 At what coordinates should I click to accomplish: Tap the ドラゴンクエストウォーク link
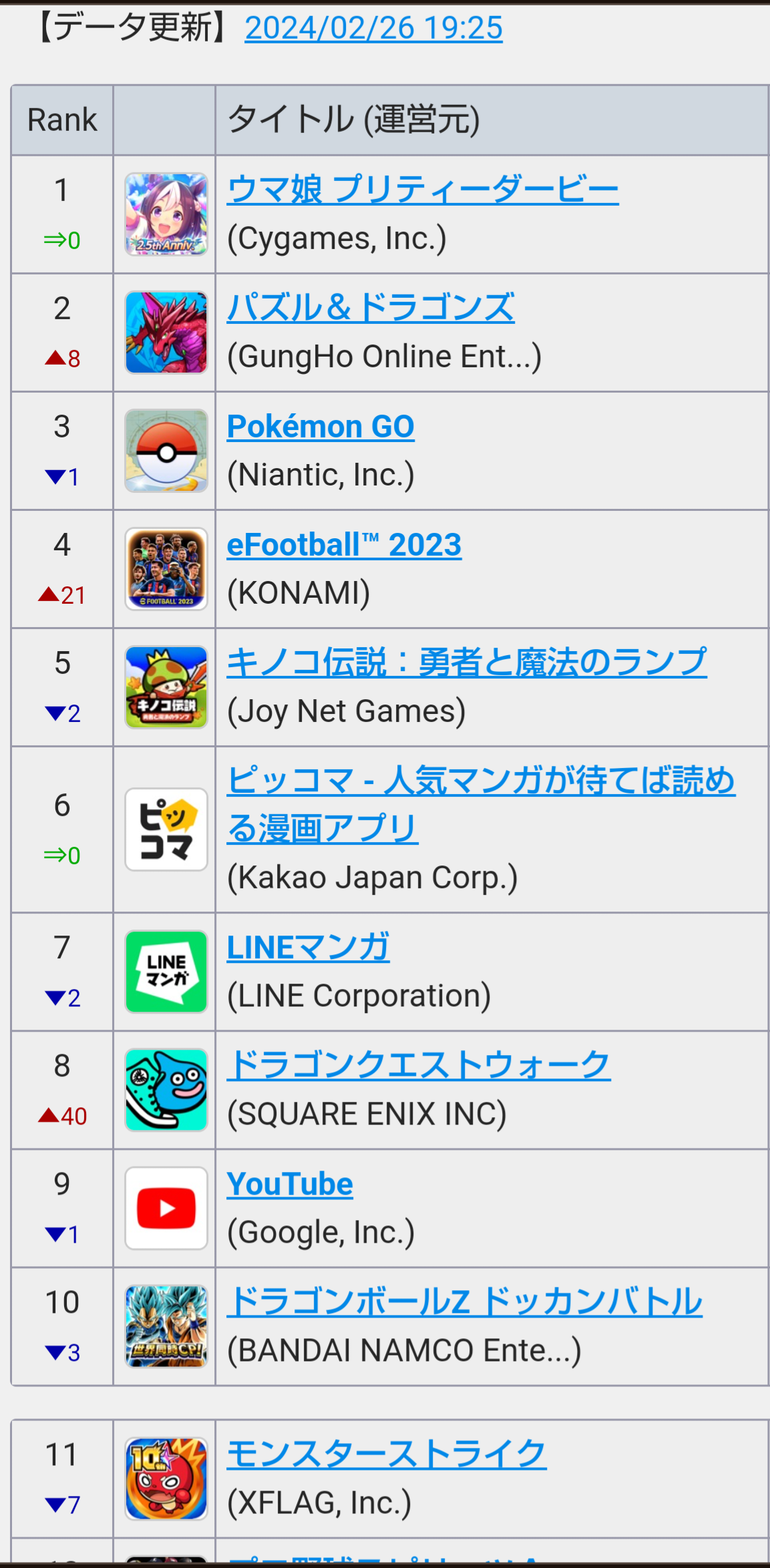click(418, 1066)
